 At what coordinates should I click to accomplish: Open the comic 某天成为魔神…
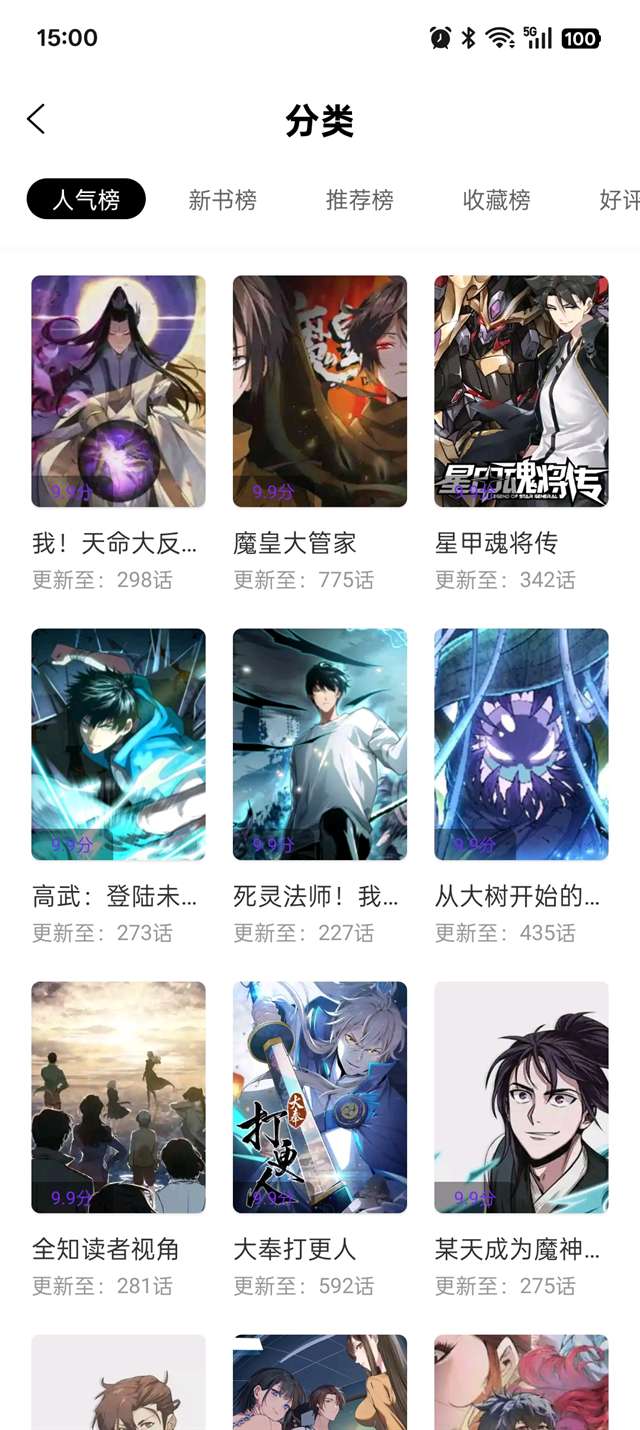[x=521, y=1097]
